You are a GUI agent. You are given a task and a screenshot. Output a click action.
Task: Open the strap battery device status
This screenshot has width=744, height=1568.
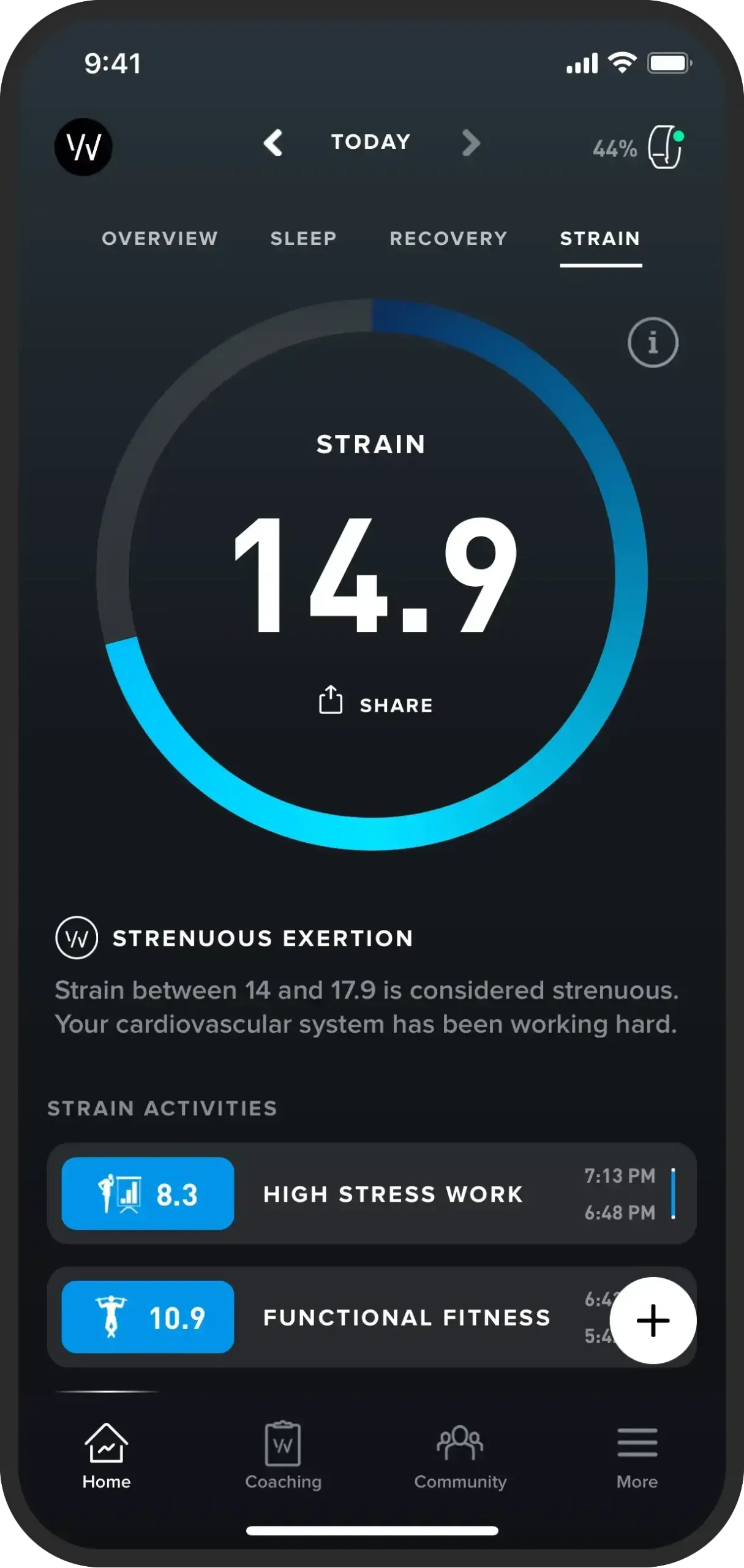pyautogui.click(x=639, y=147)
